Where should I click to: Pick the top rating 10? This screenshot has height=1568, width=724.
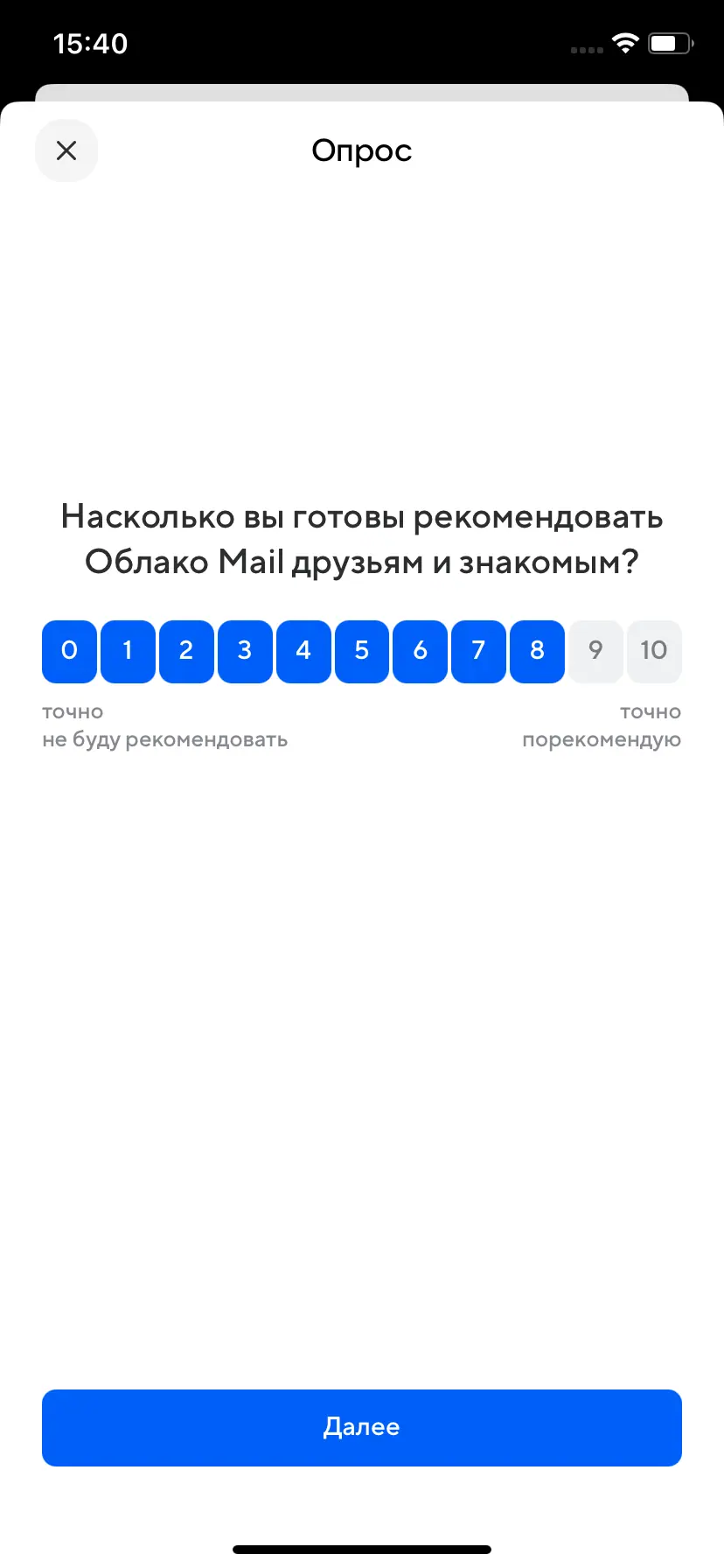click(654, 651)
